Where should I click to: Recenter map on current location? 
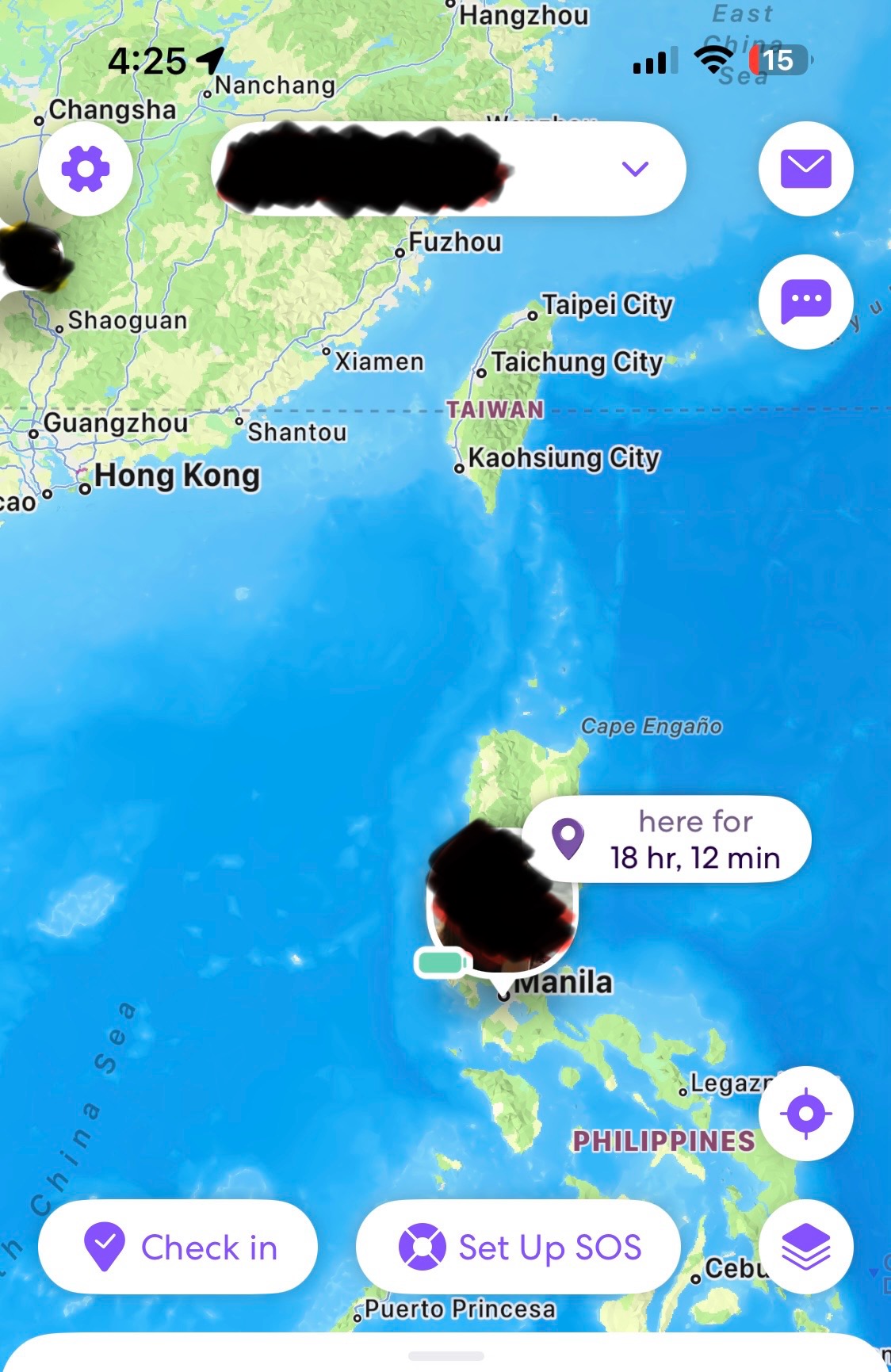click(x=805, y=1114)
